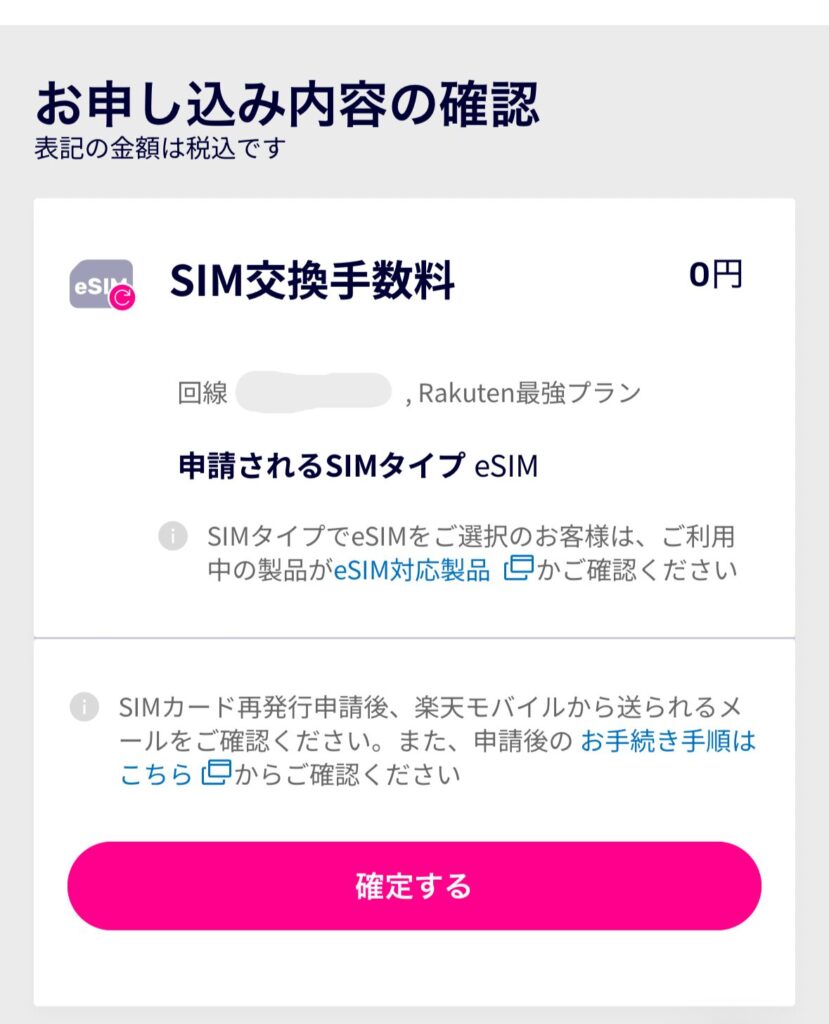Tap the 確定する confirm button
This screenshot has width=829, height=1024.
pyautogui.click(x=414, y=886)
